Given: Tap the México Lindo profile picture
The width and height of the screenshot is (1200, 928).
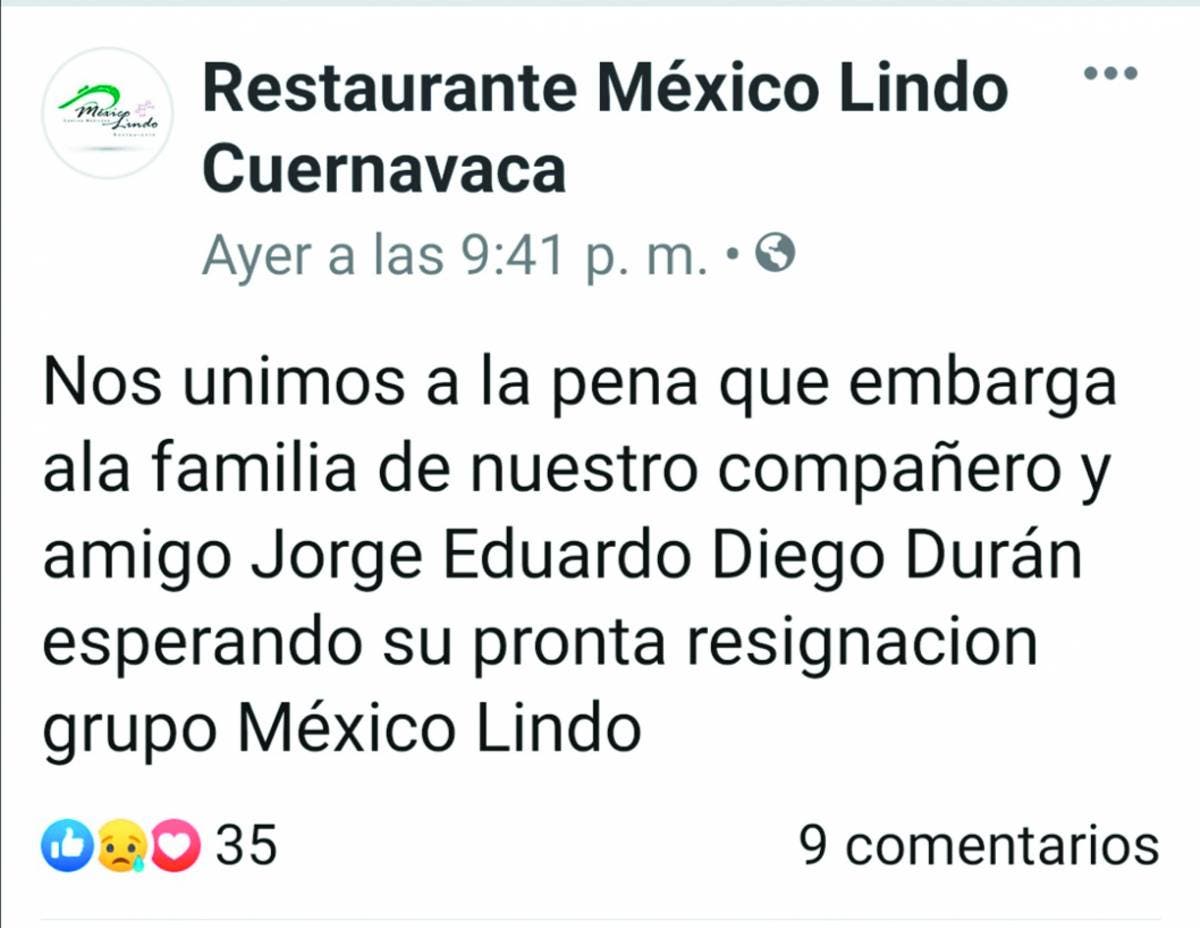Looking at the screenshot, I should [x=107, y=113].
